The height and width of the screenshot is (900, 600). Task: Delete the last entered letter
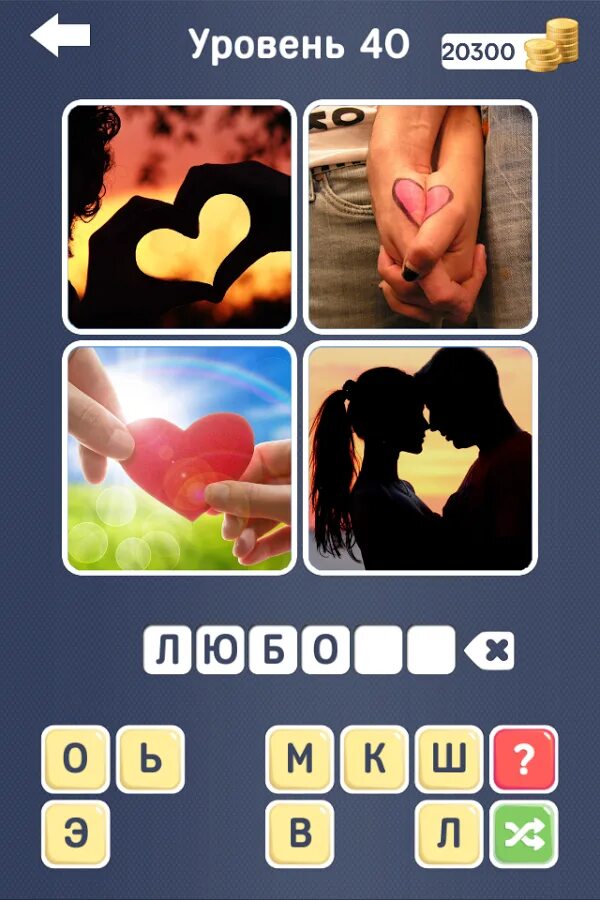[x=489, y=651]
